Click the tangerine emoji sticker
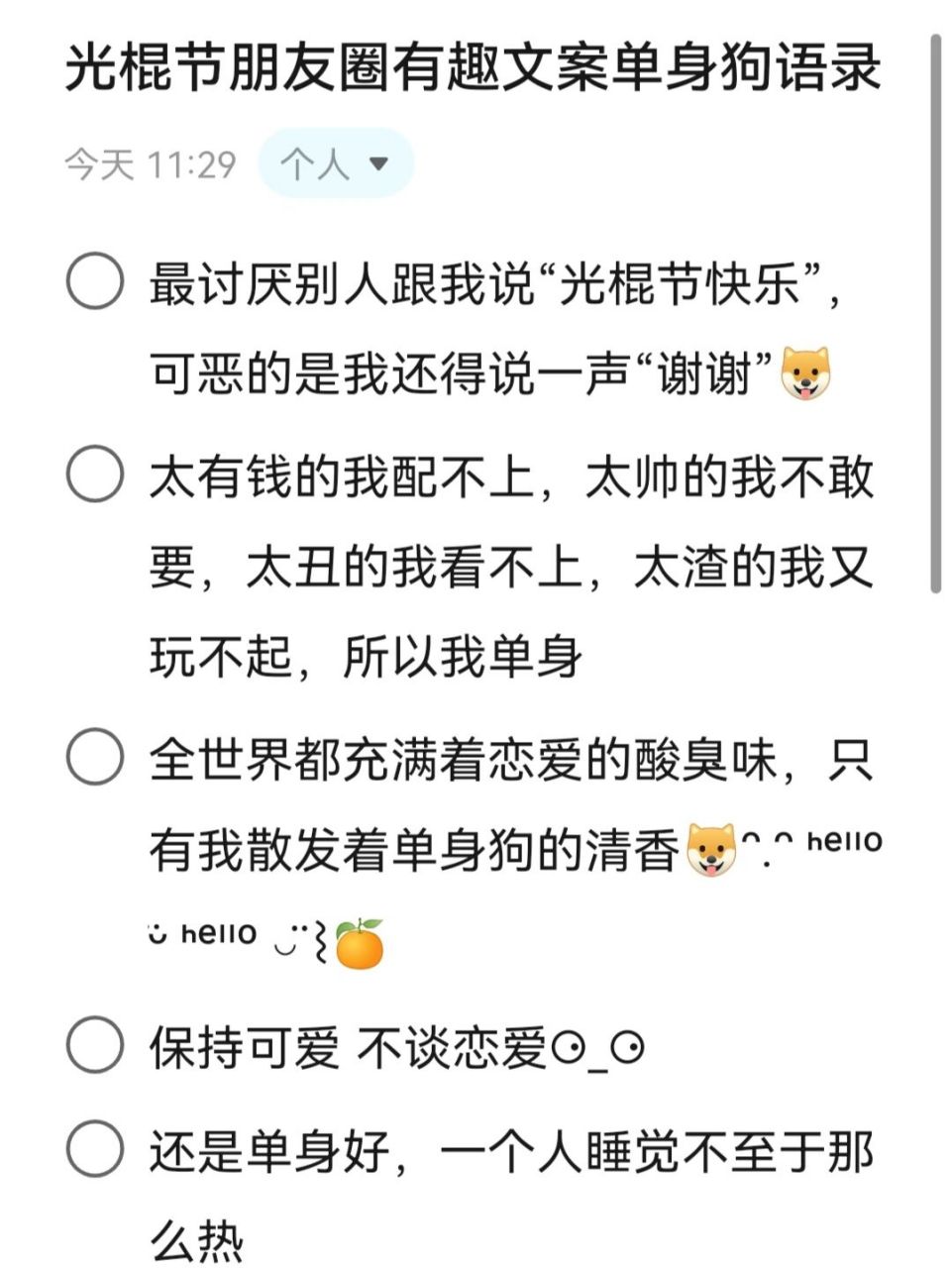 [361, 945]
